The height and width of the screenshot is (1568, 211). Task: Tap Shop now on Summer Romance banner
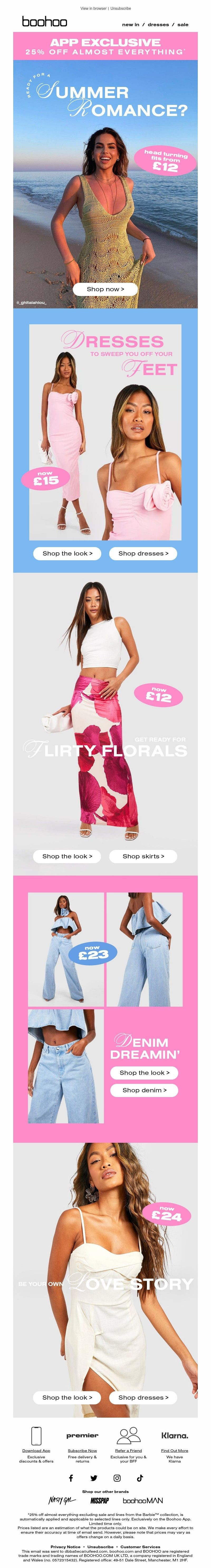[x=105, y=289]
